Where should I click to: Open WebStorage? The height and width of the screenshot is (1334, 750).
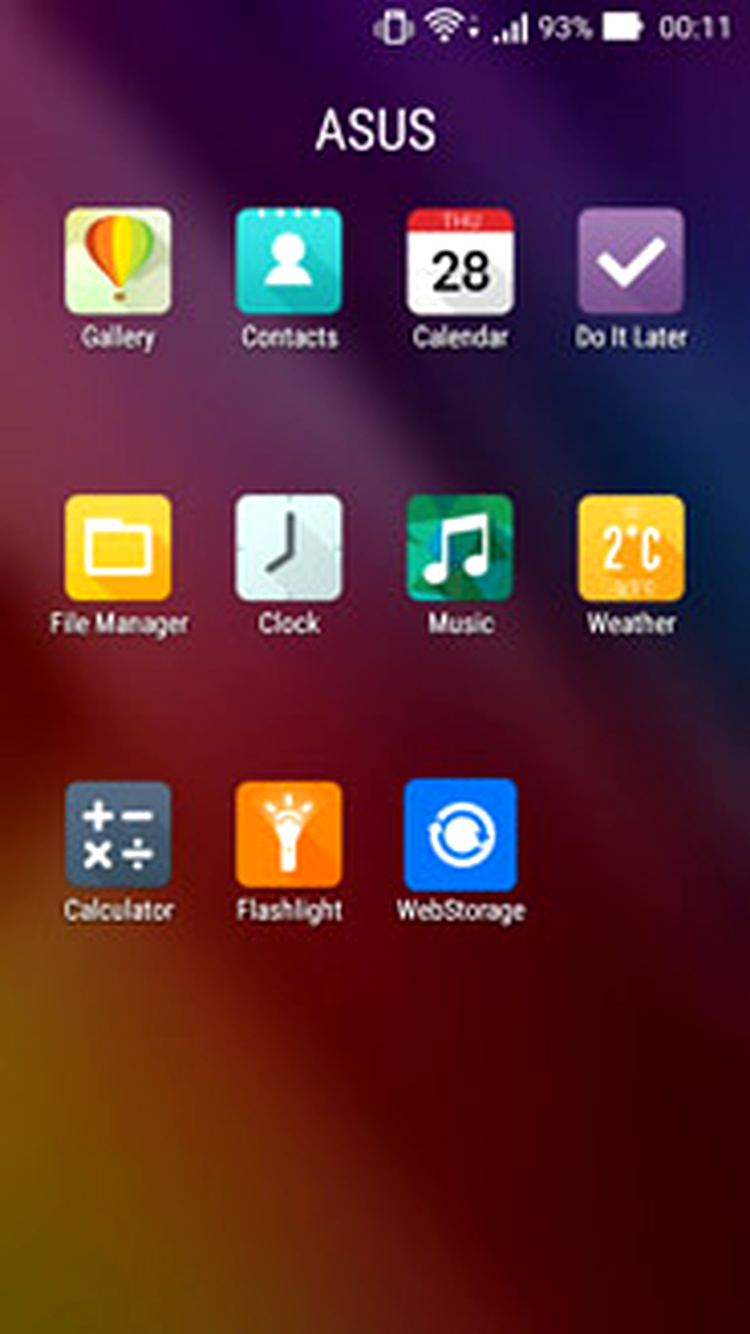tap(460, 835)
